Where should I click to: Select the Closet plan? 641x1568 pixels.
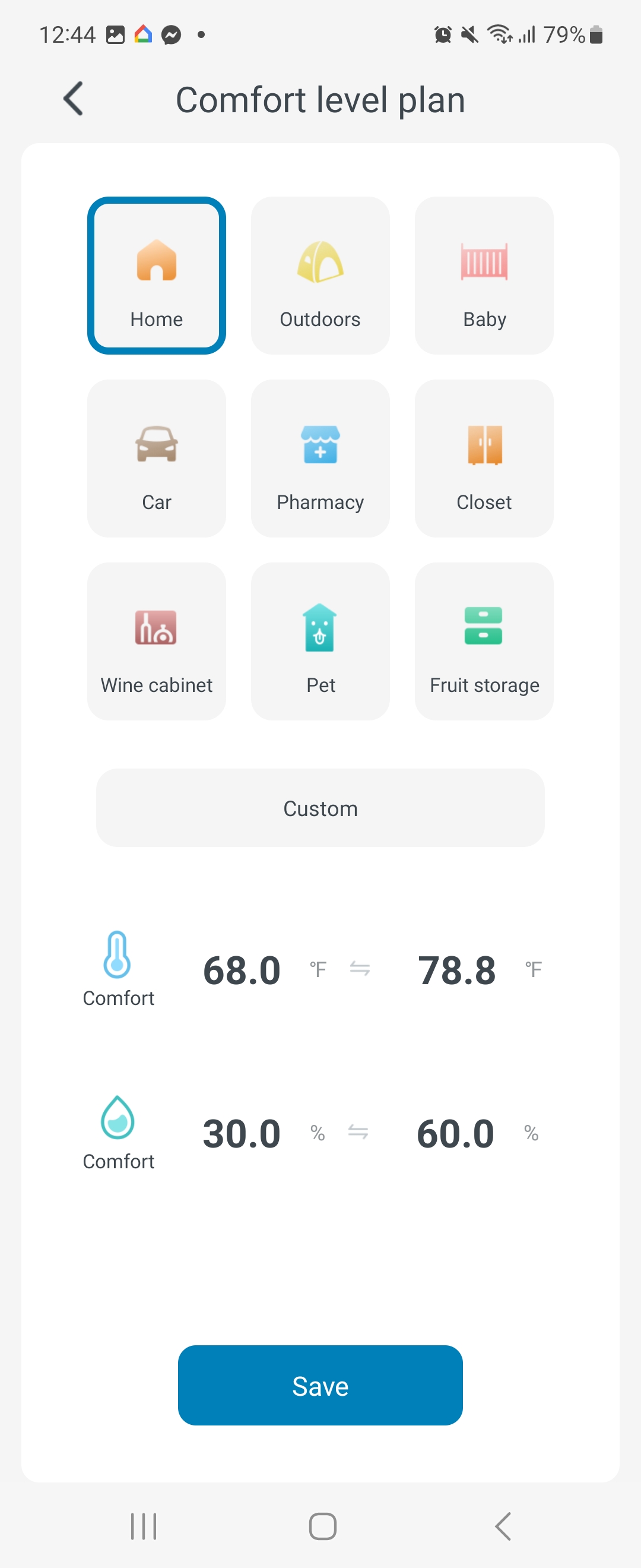(484, 459)
